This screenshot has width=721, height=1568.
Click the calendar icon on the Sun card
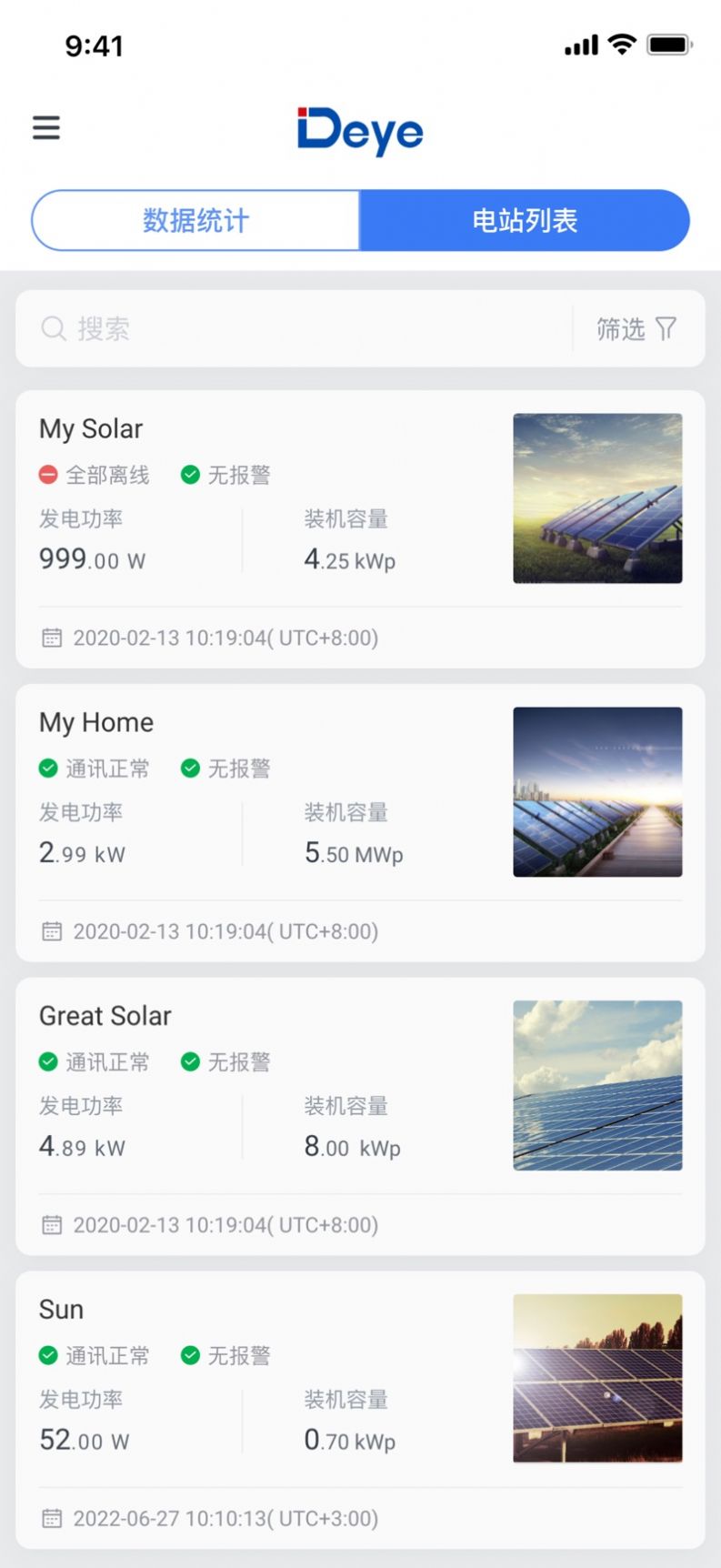pyautogui.click(x=52, y=1518)
